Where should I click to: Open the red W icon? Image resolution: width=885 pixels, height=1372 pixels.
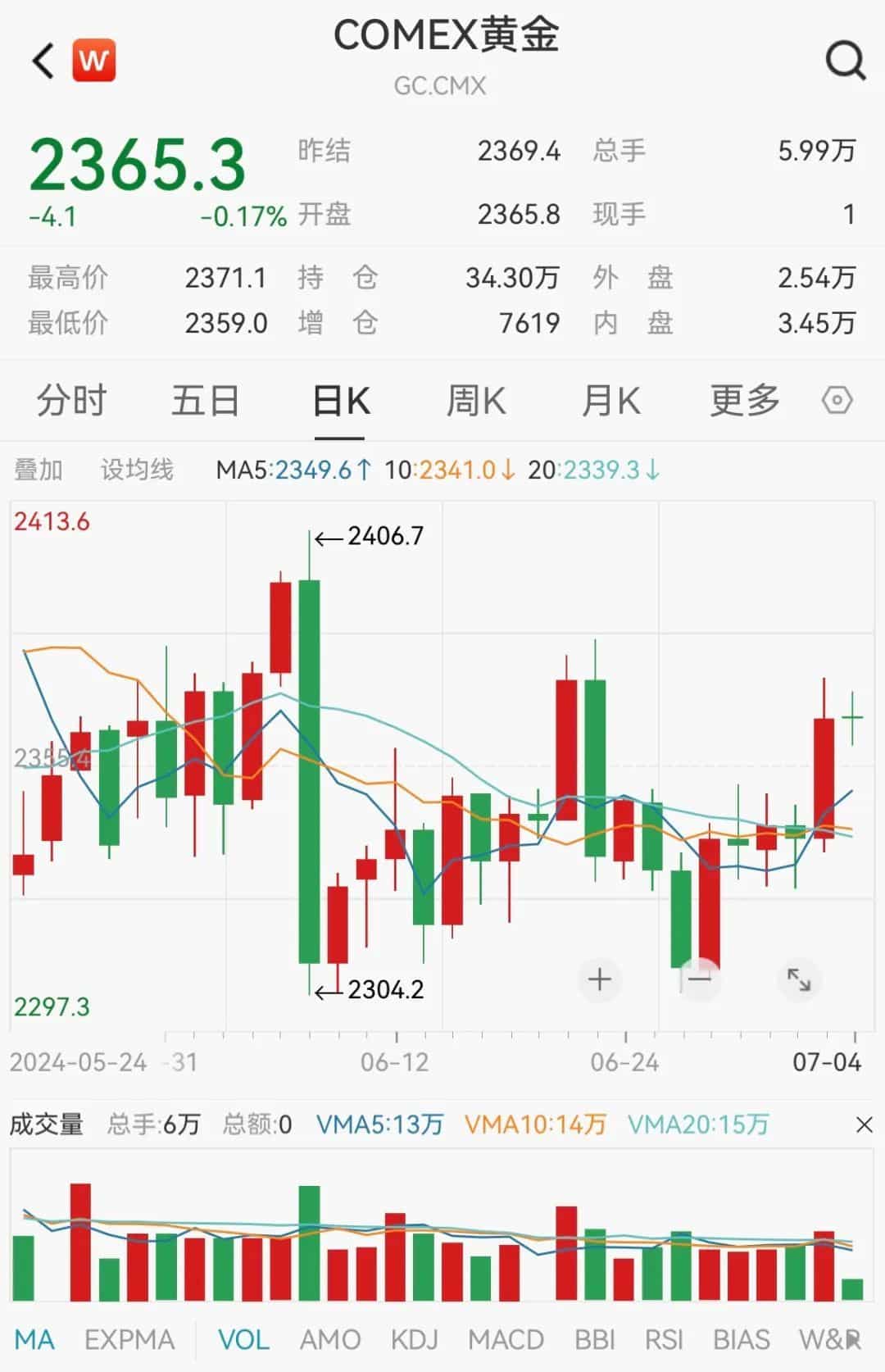(94, 61)
